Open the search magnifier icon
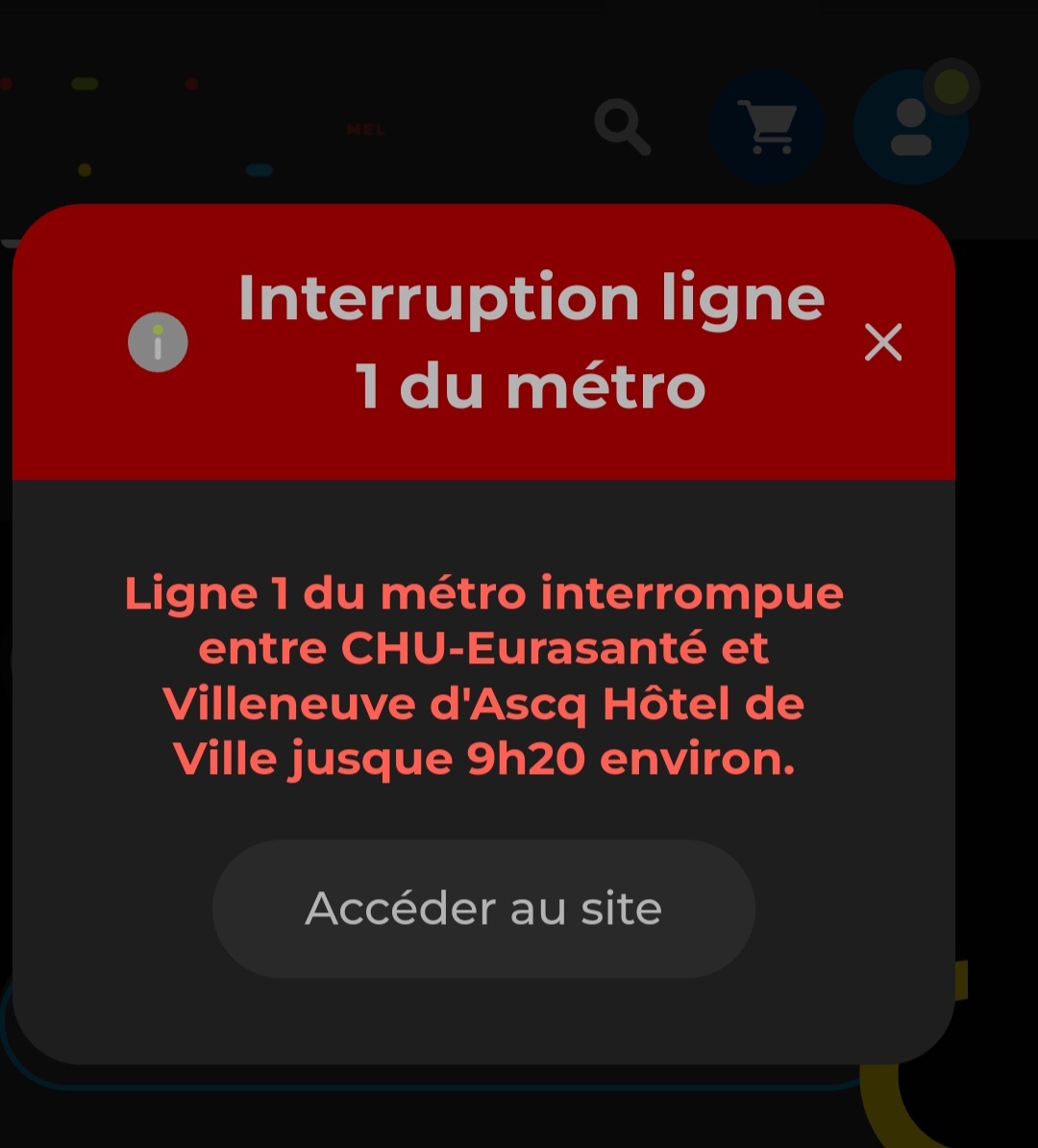The image size is (1038, 1148). 623,128
